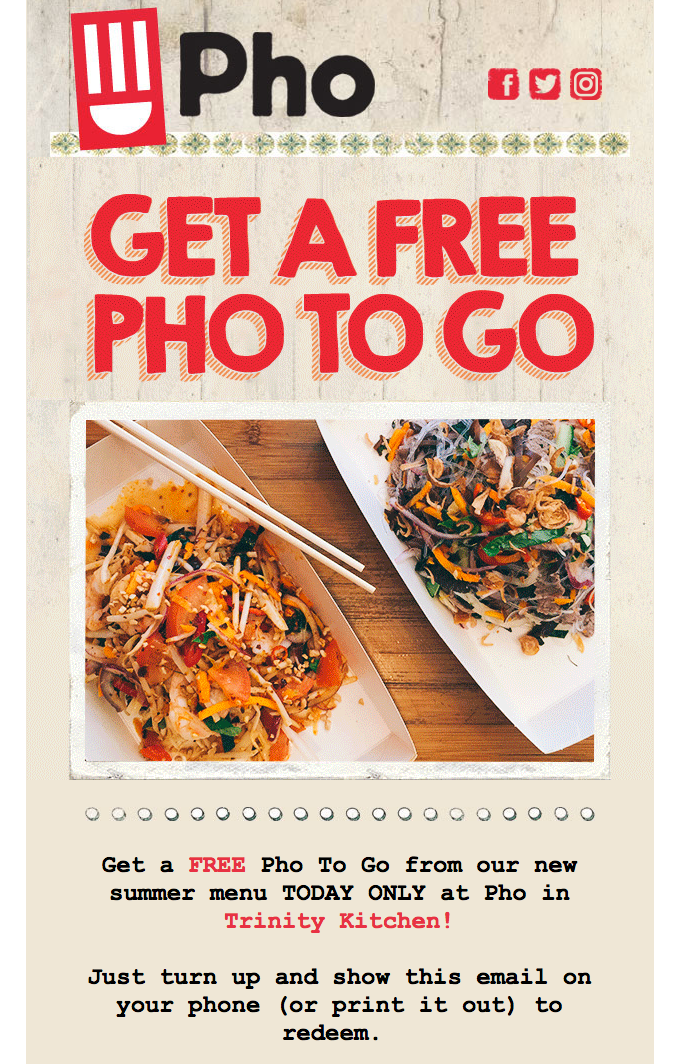The width and height of the screenshot is (680, 1064).
Task: Open Pho's Facebook page
Action: 504,84
